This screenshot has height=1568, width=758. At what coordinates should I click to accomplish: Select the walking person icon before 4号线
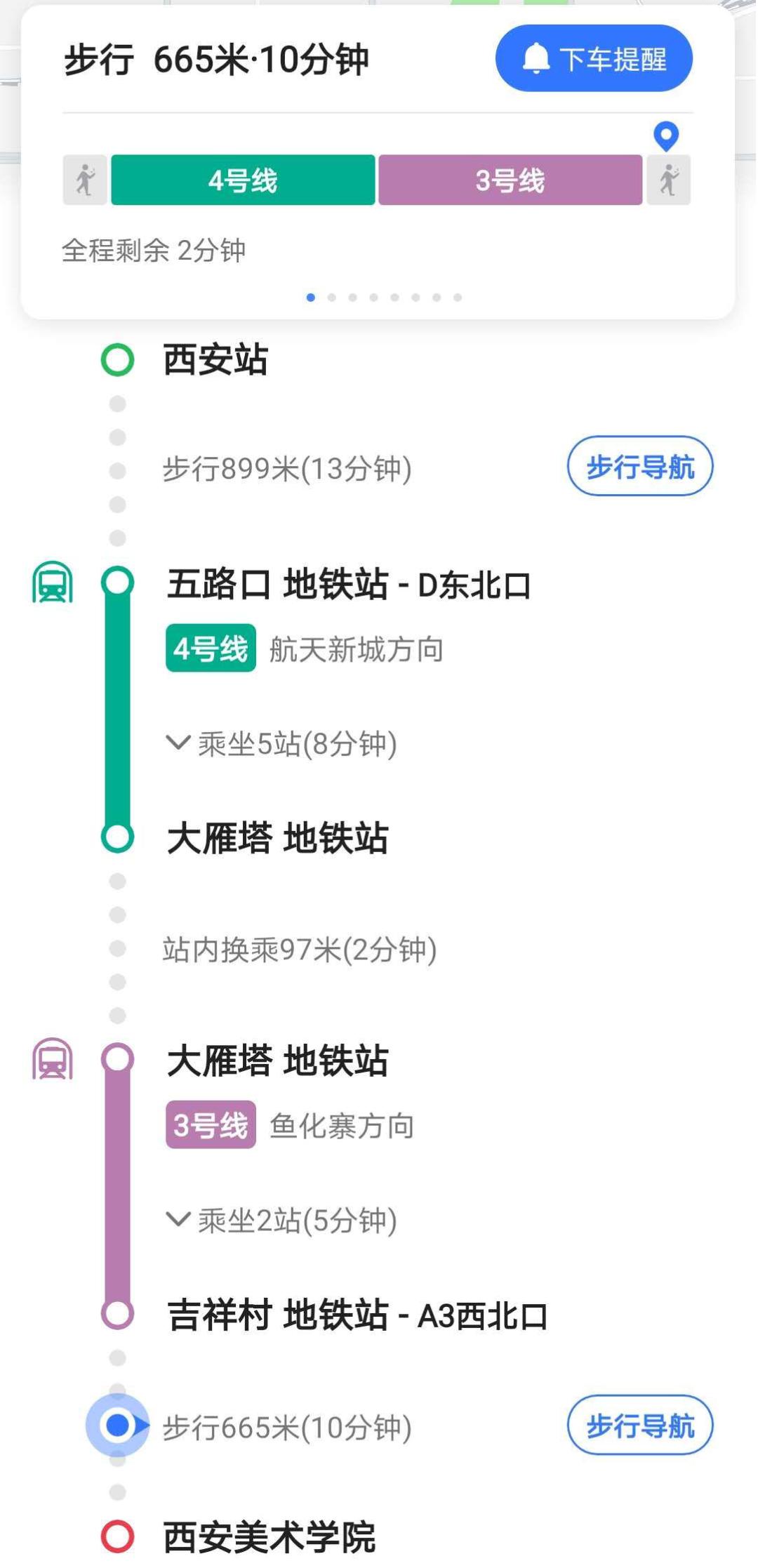(84, 180)
